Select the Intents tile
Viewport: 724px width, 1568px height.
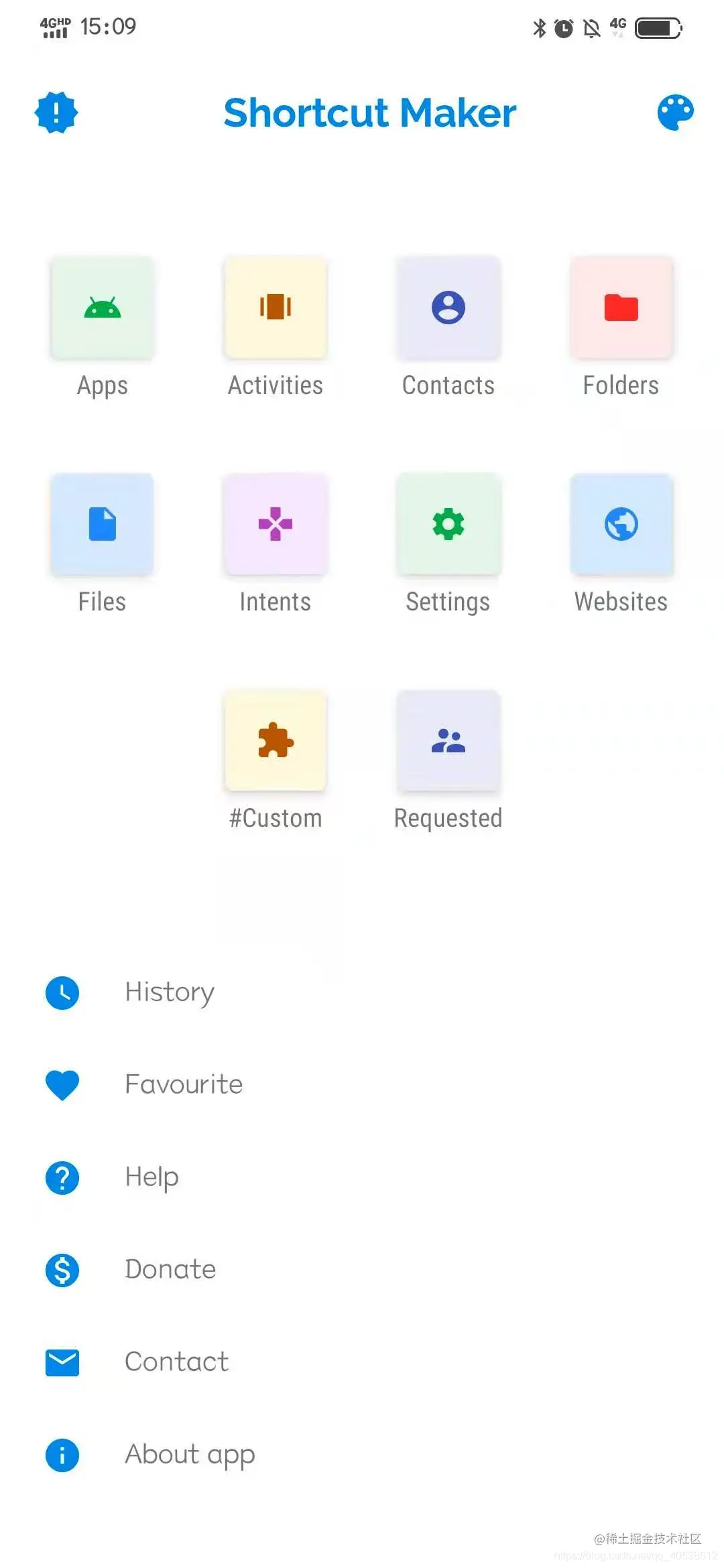276,525
